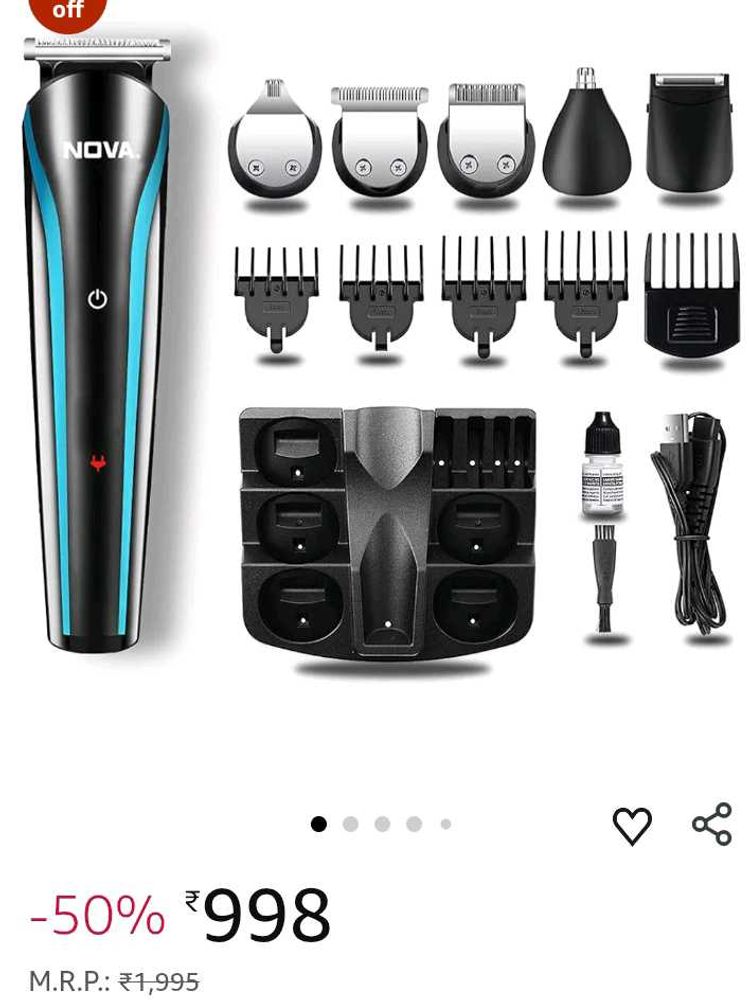Click the 'off' label on the badge
This screenshot has width=749, height=1000.
click(68, 12)
